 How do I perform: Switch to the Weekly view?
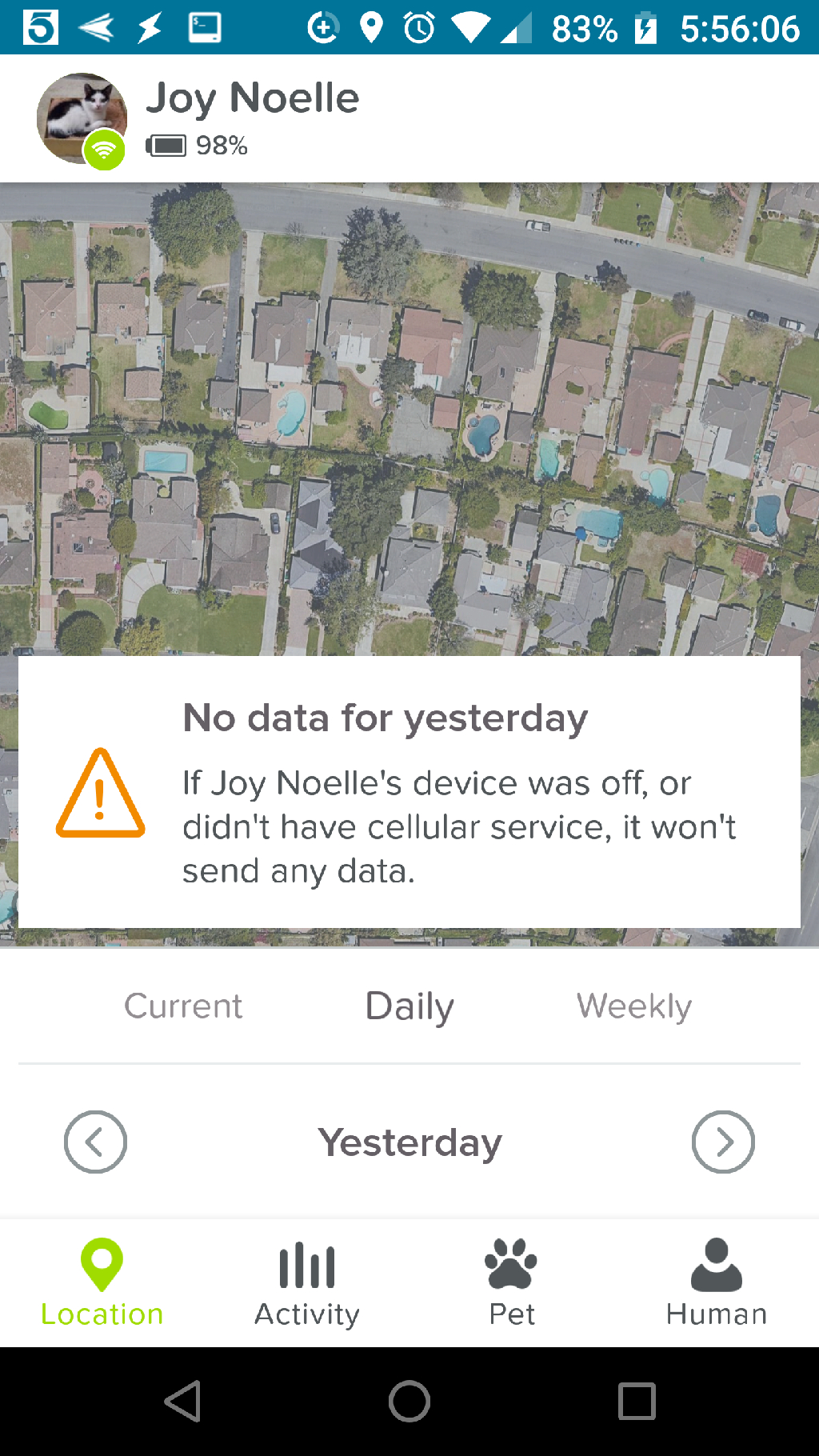[x=634, y=1006]
